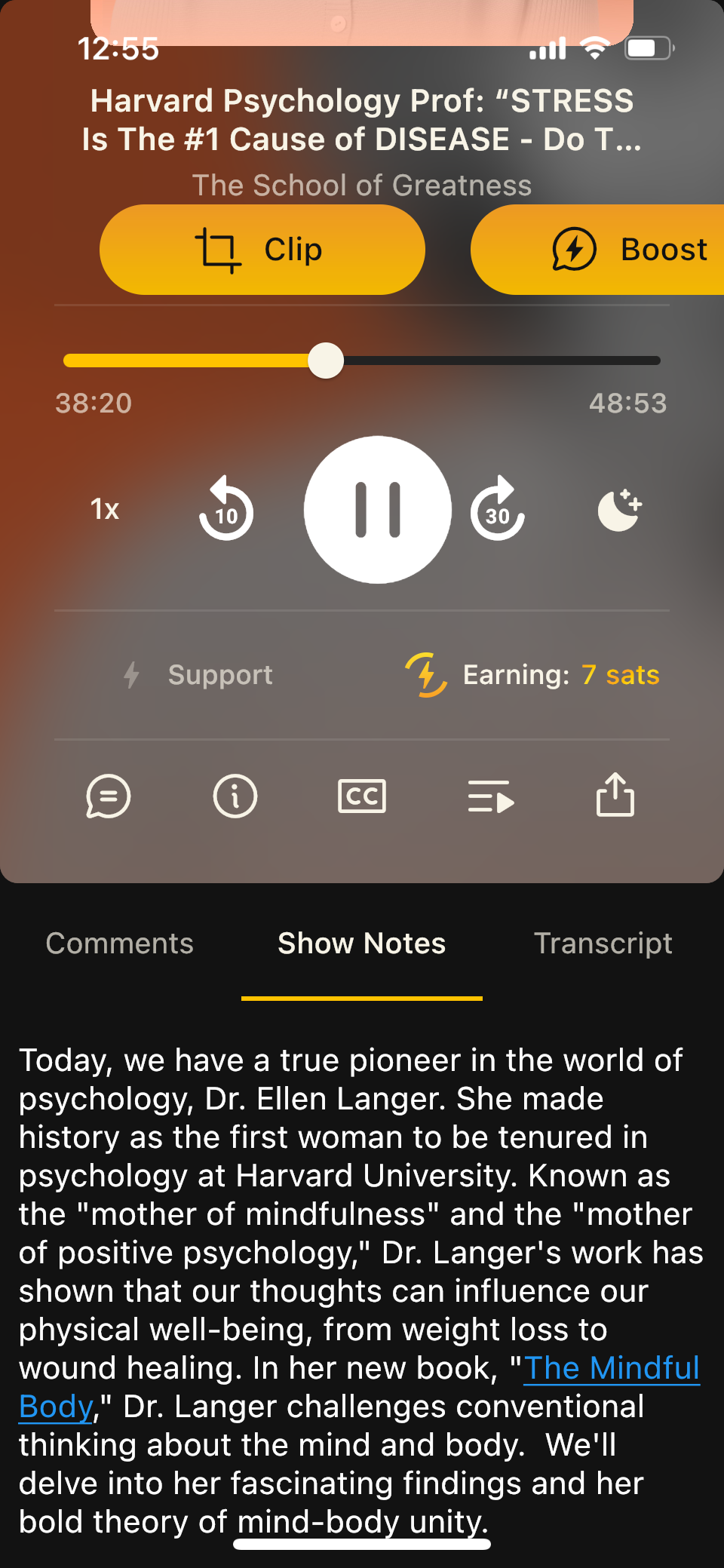
Task: Rewind 10 seconds
Action: click(226, 510)
